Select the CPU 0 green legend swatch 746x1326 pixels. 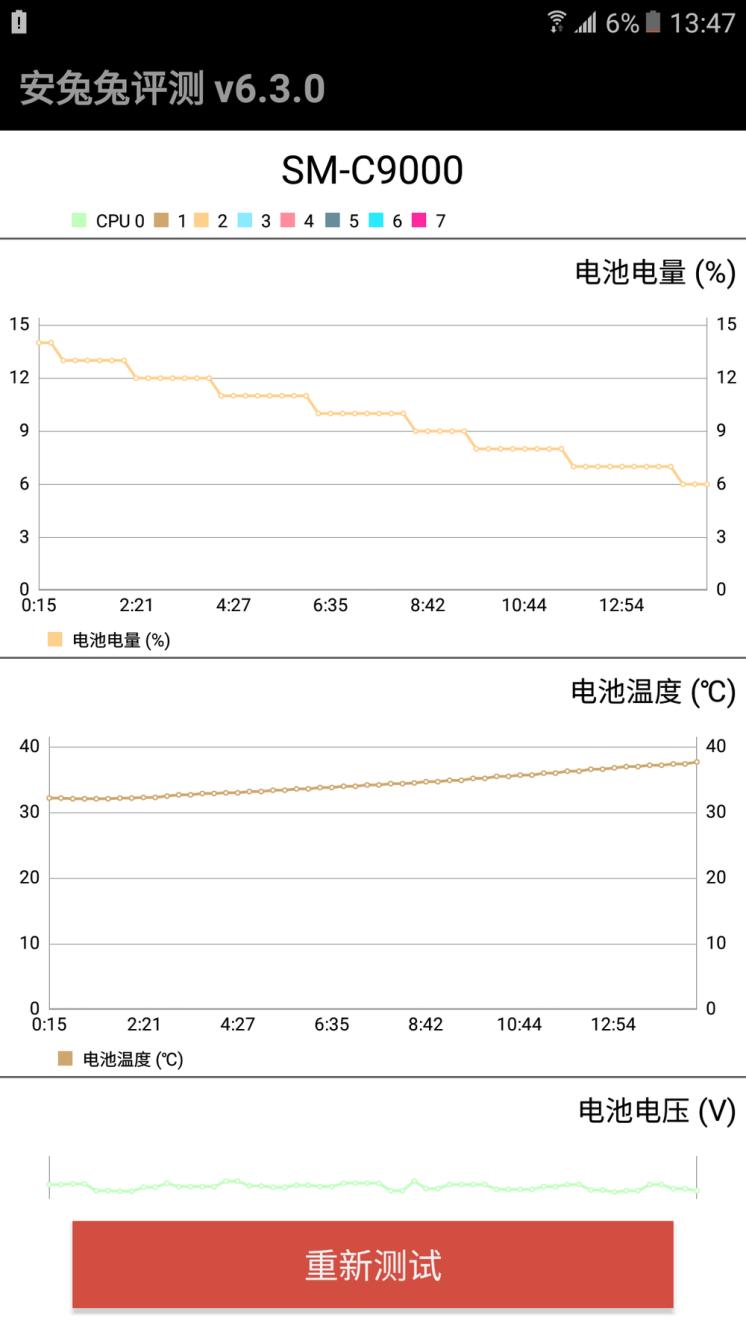pos(78,218)
